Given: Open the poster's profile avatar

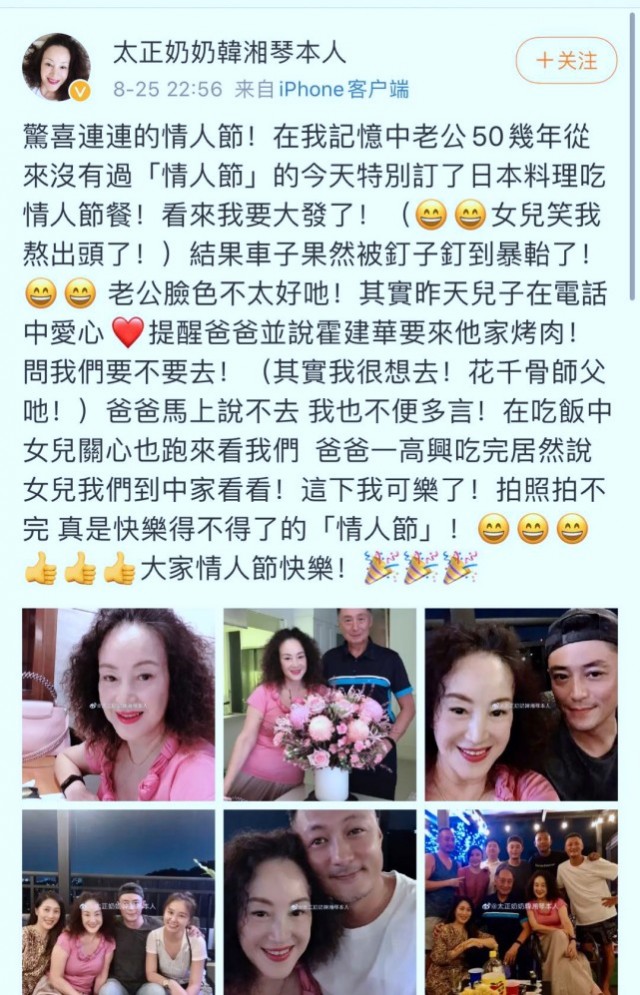Looking at the screenshot, I should [56, 66].
